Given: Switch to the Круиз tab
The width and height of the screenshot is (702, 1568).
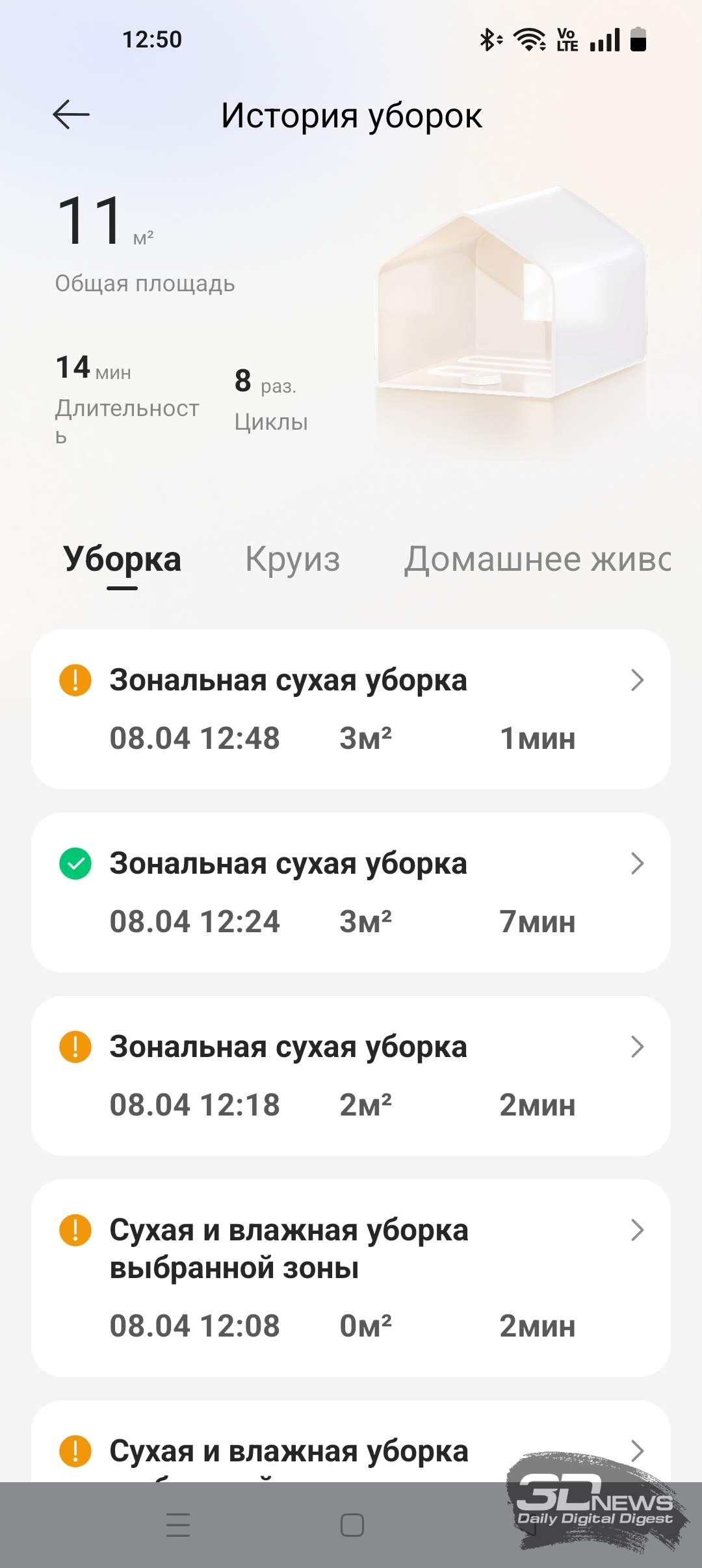Looking at the screenshot, I should [x=292, y=559].
